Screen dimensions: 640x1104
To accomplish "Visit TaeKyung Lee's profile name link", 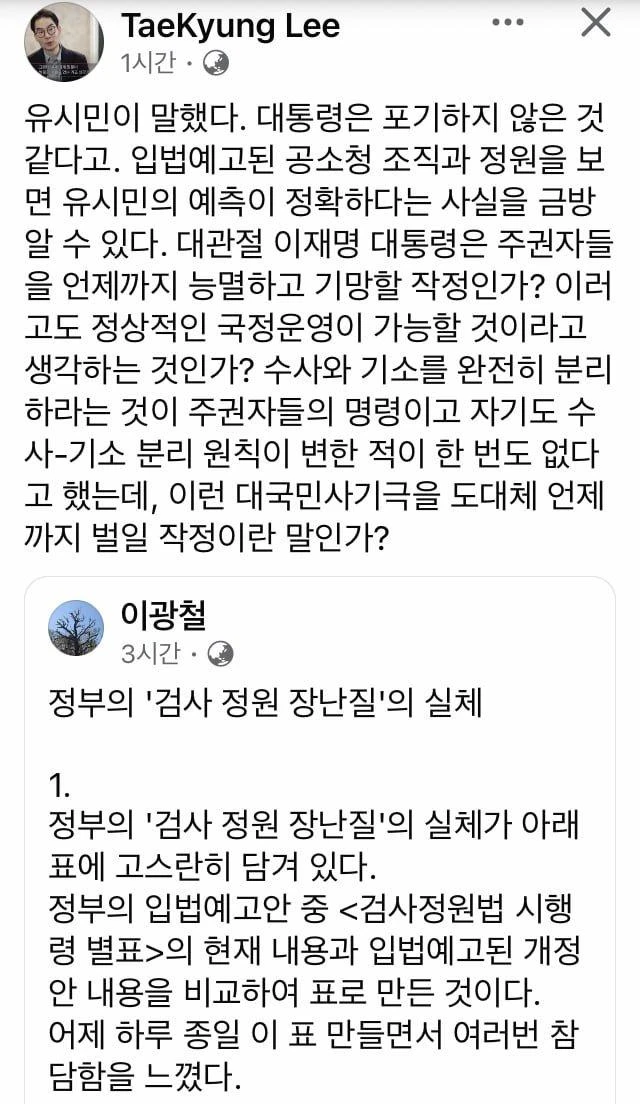I will [230, 26].
